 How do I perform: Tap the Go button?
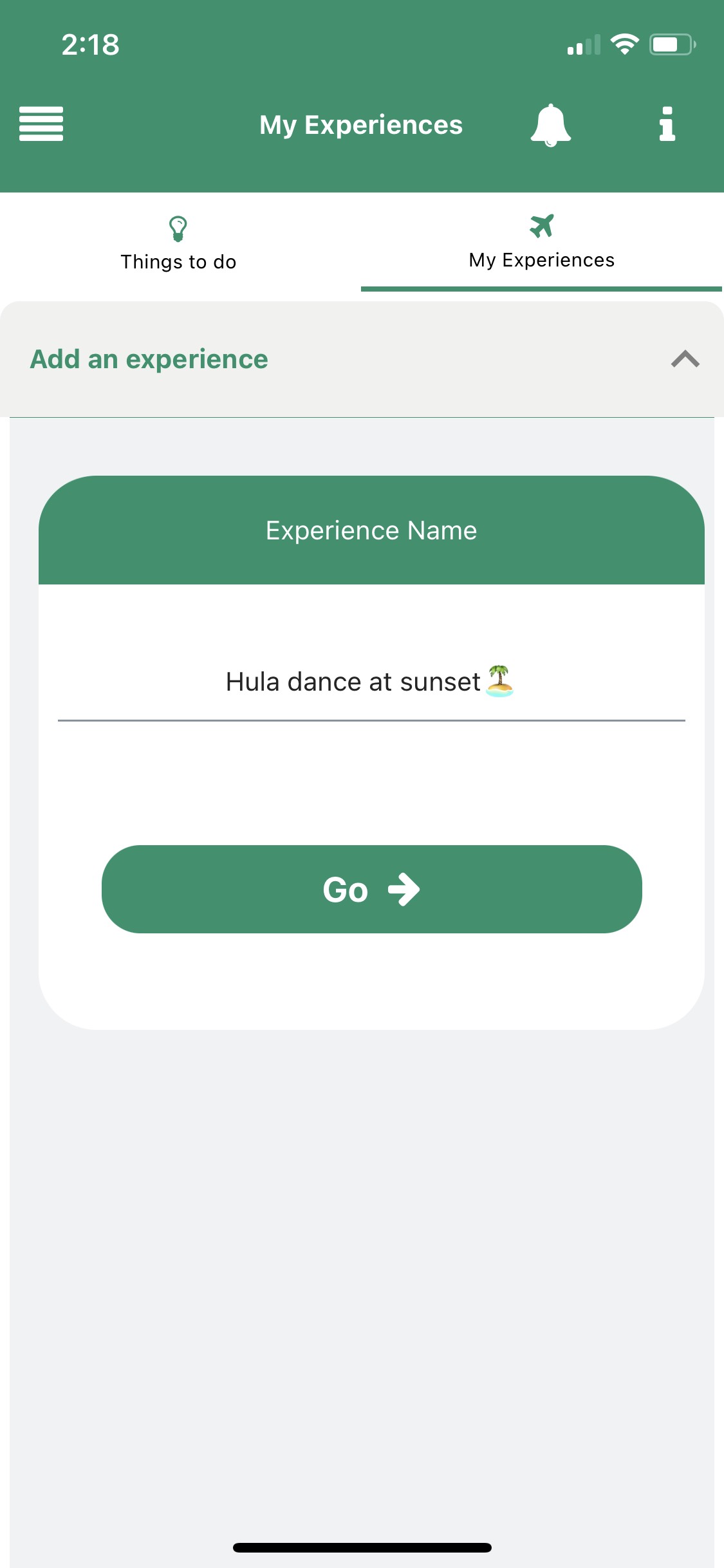(x=371, y=889)
